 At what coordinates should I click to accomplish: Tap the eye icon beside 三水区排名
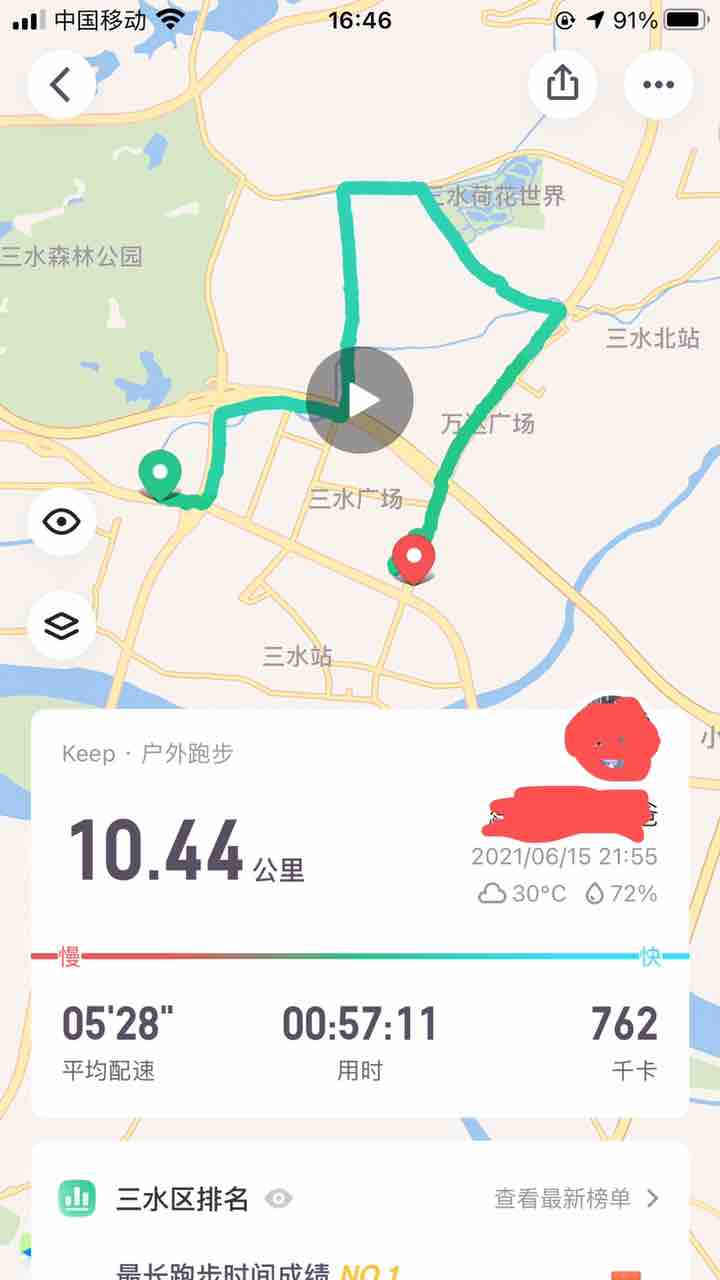point(279,1198)
